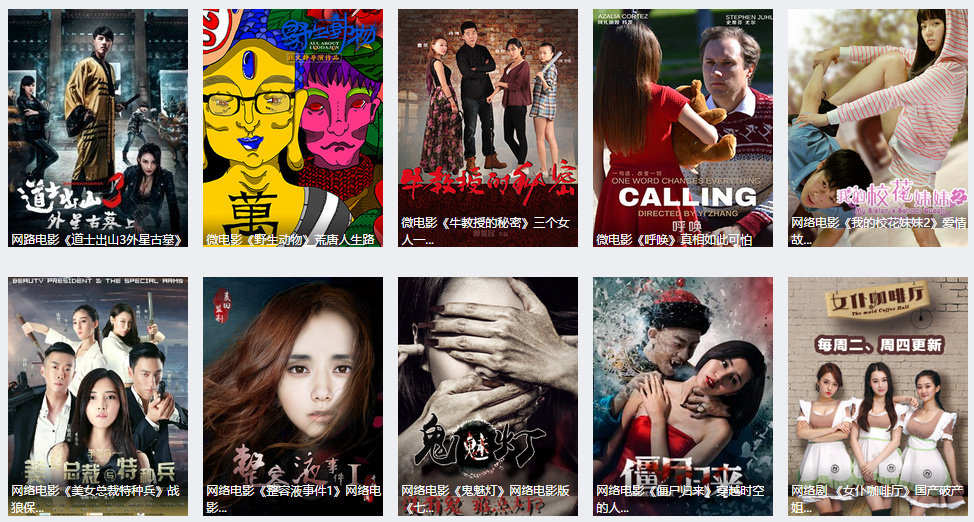Open the 僵尸归来 movie tile
This screenshot has width=974, height=522.
click(683, 395)
